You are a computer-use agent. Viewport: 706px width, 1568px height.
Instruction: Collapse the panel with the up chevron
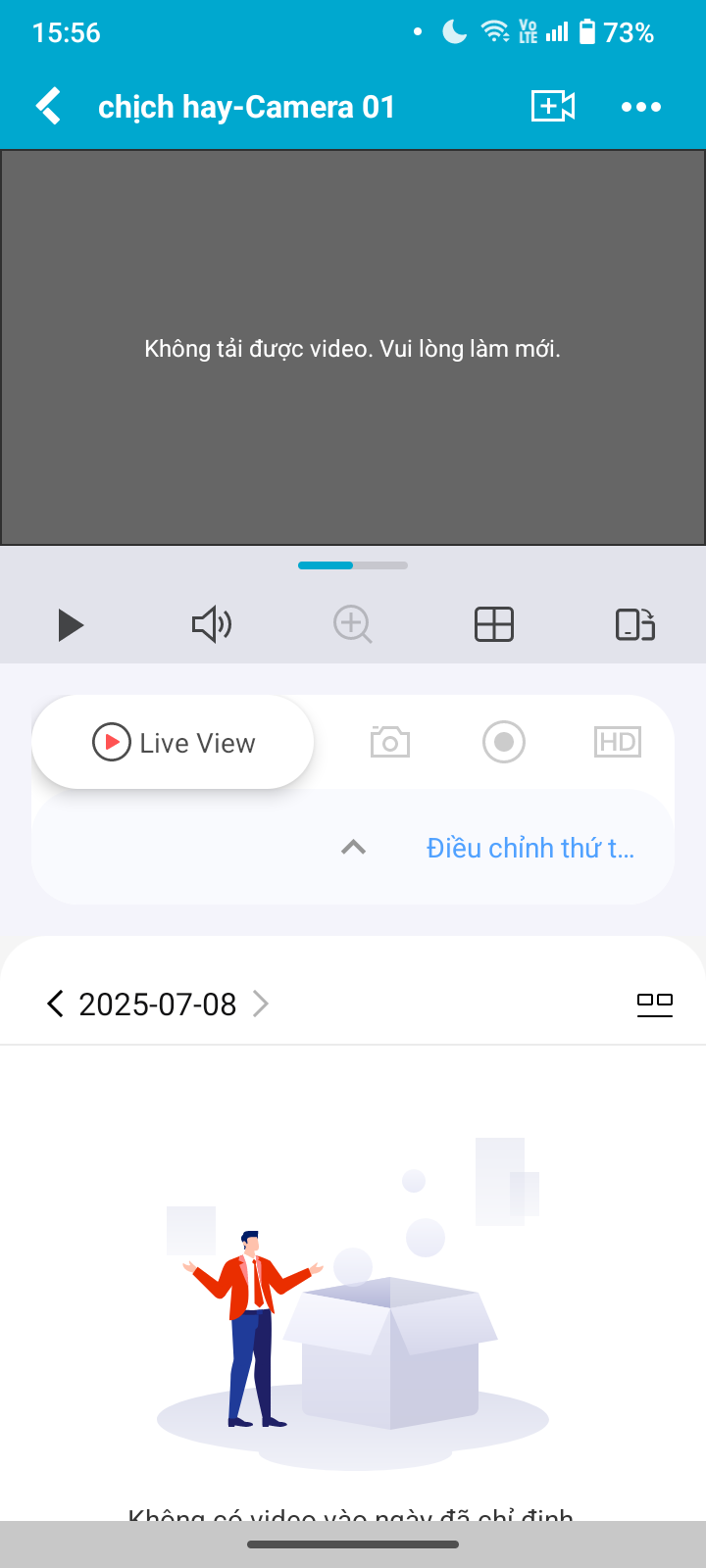[x=353, y=848]
